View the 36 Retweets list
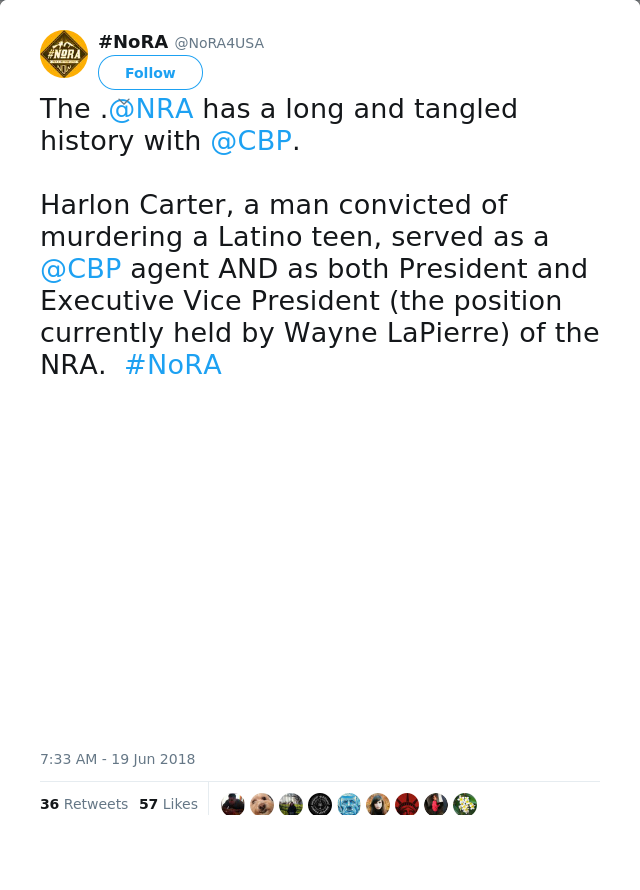The image size is (640, 890). coord(84,804)
